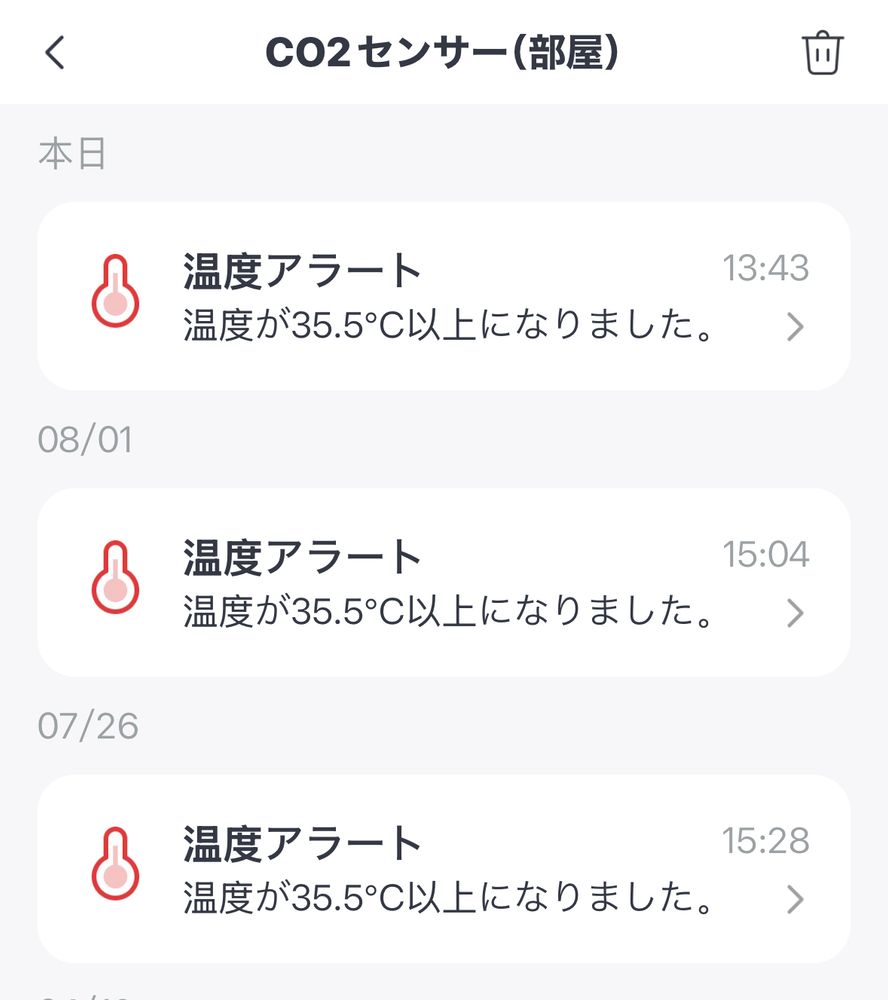Go back from CO2センサー(部屋) screen
Viewport: 888px width, 1000px height.
pyautogui.click(x=55, y=53)
